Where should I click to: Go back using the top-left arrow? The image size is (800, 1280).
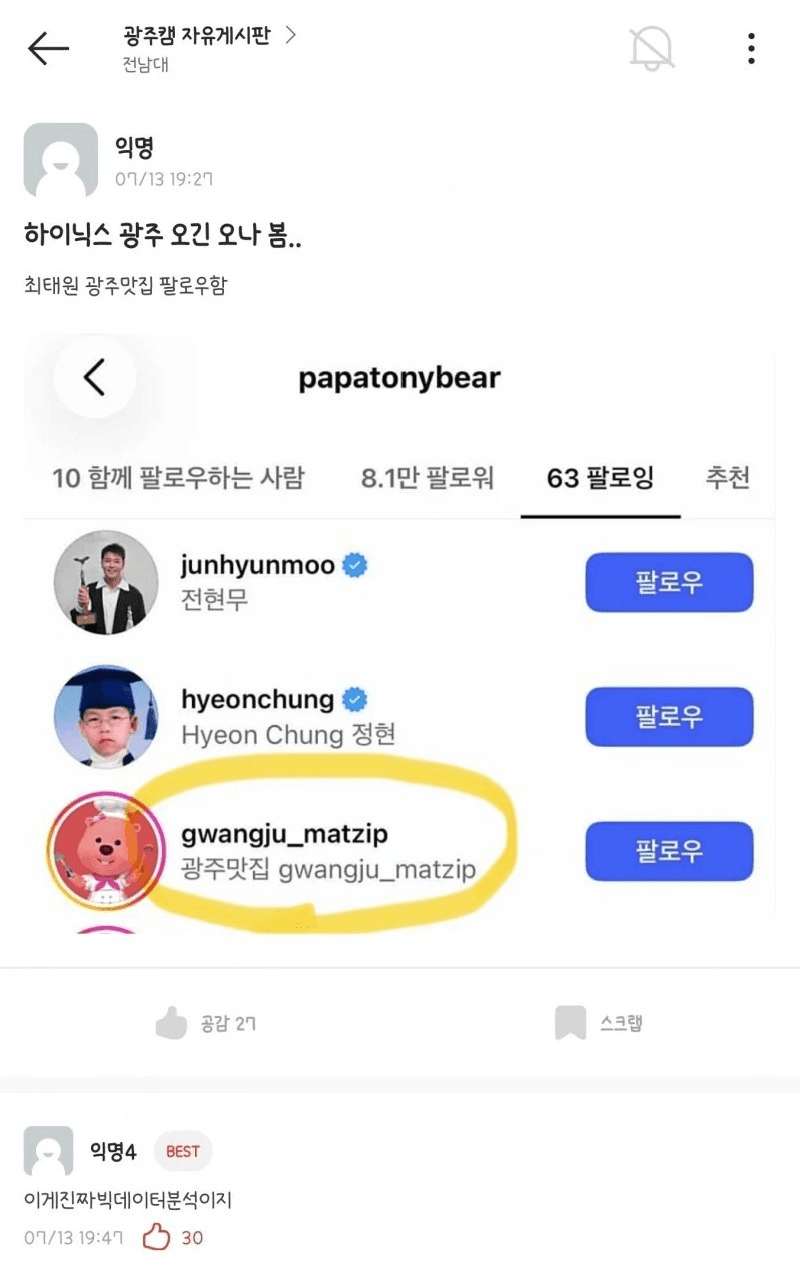pos(48,48)
